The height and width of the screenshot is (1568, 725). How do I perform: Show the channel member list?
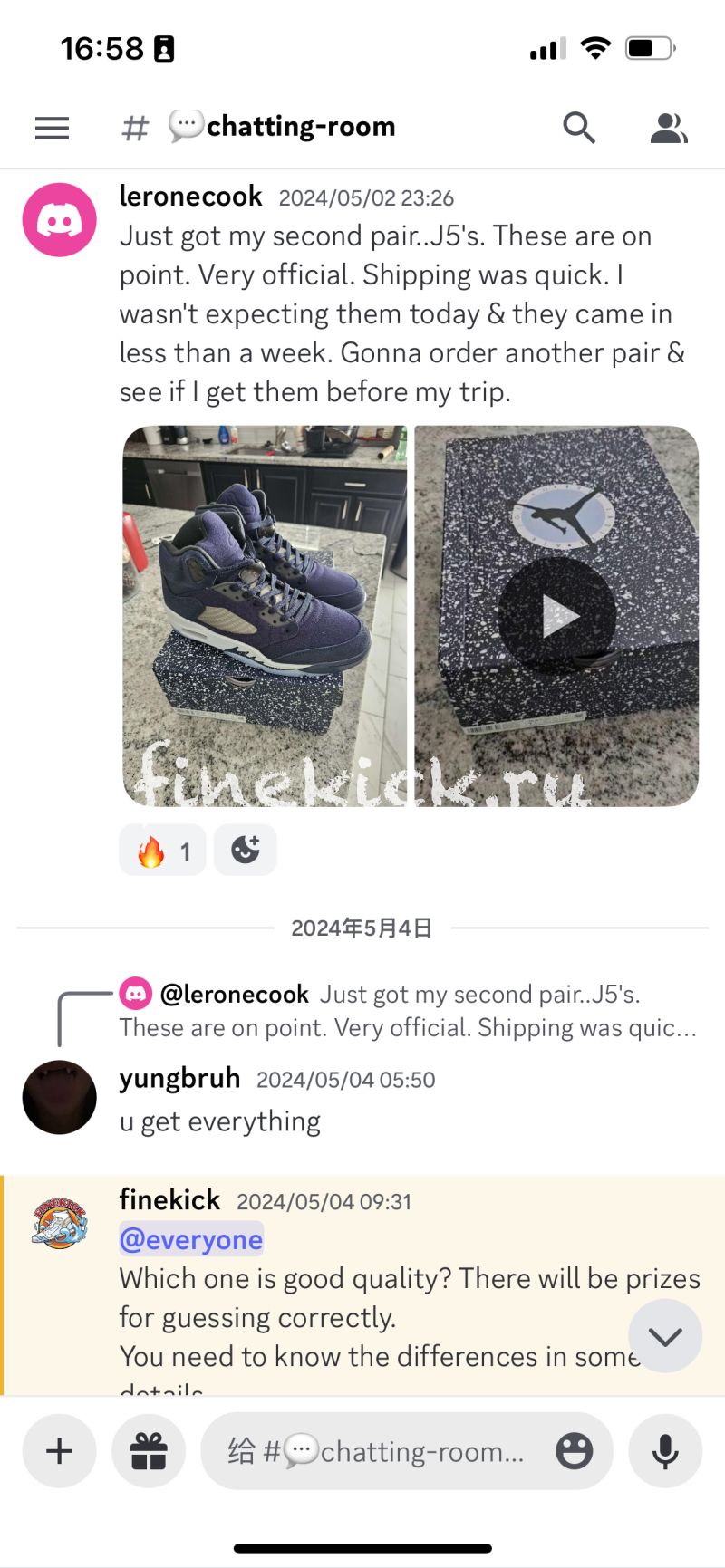pos(669,128)
